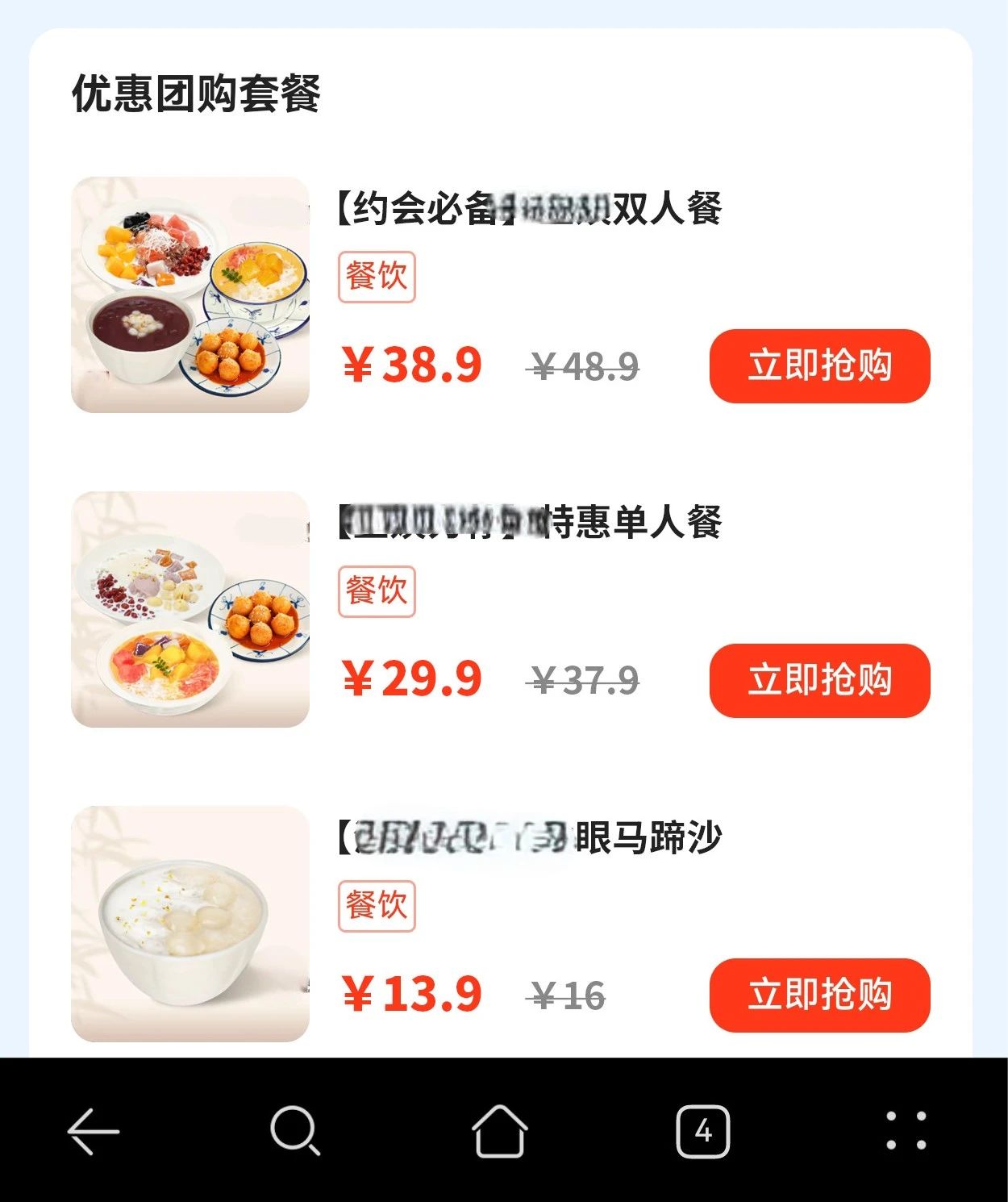This screenshot has height=1202, width=1008.
Task: Buy the ¥29.9 特惠单人餐 now
Action: pos(819,680)
